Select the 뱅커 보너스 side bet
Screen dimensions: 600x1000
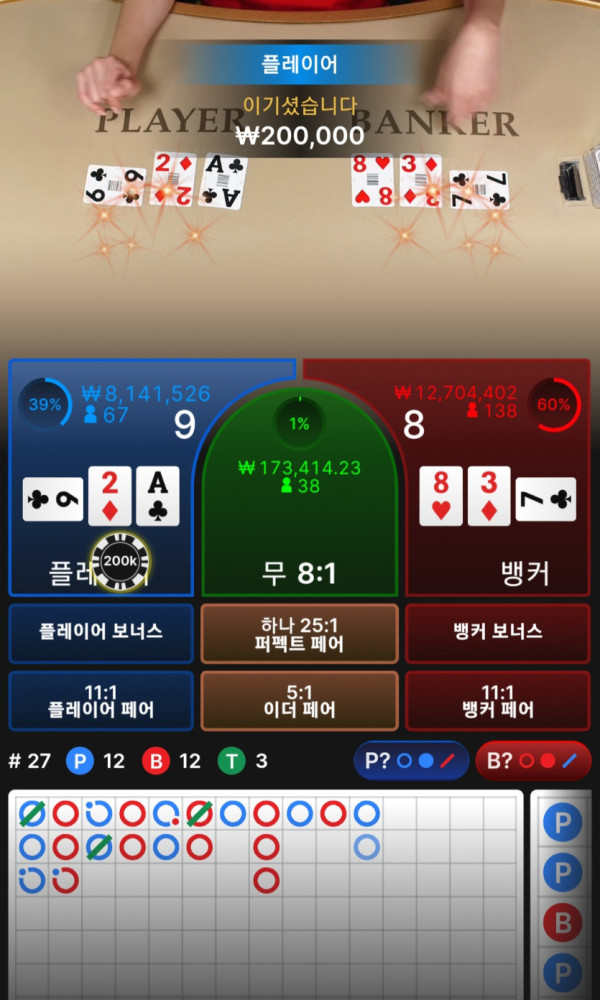pos(497,632)
